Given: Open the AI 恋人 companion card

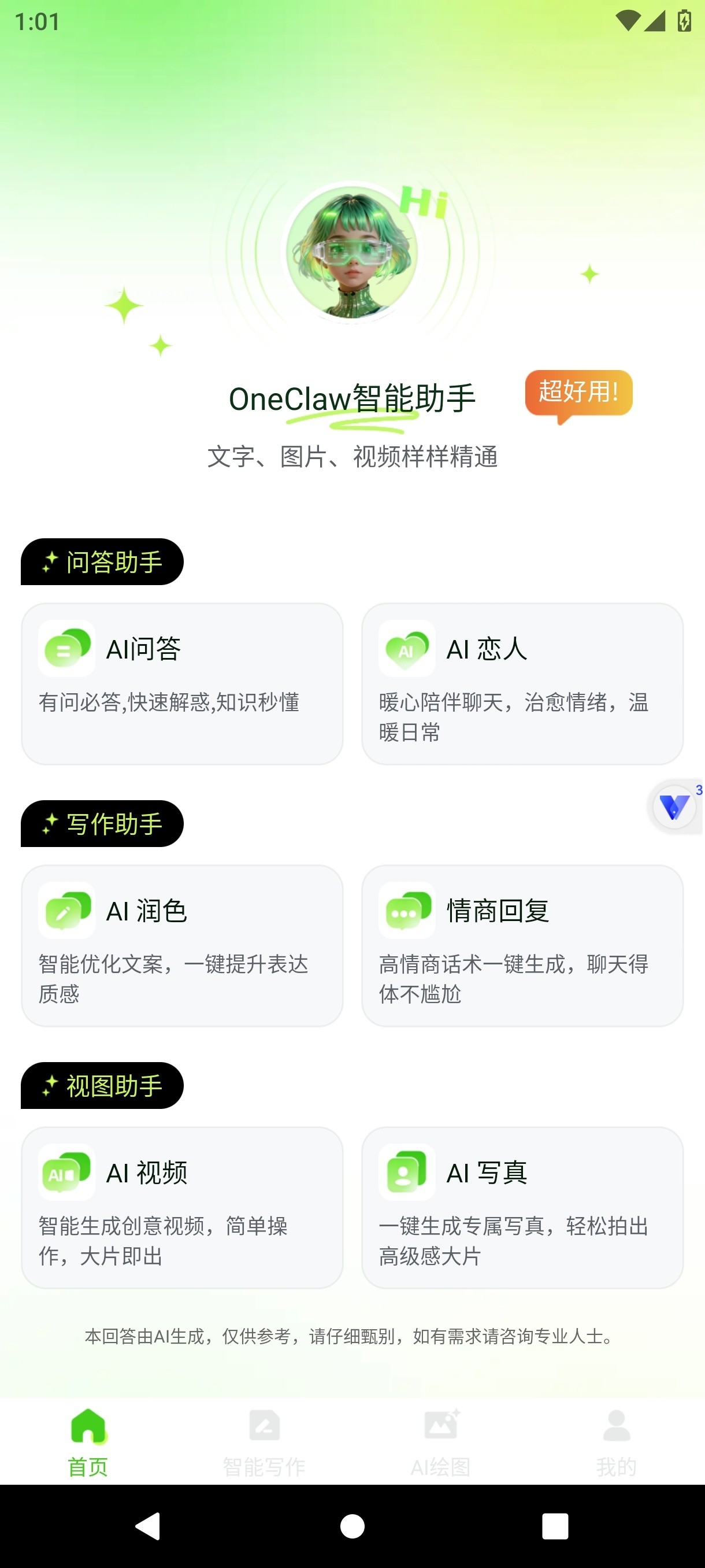Looking at the screenshot, I should [522, 683].
